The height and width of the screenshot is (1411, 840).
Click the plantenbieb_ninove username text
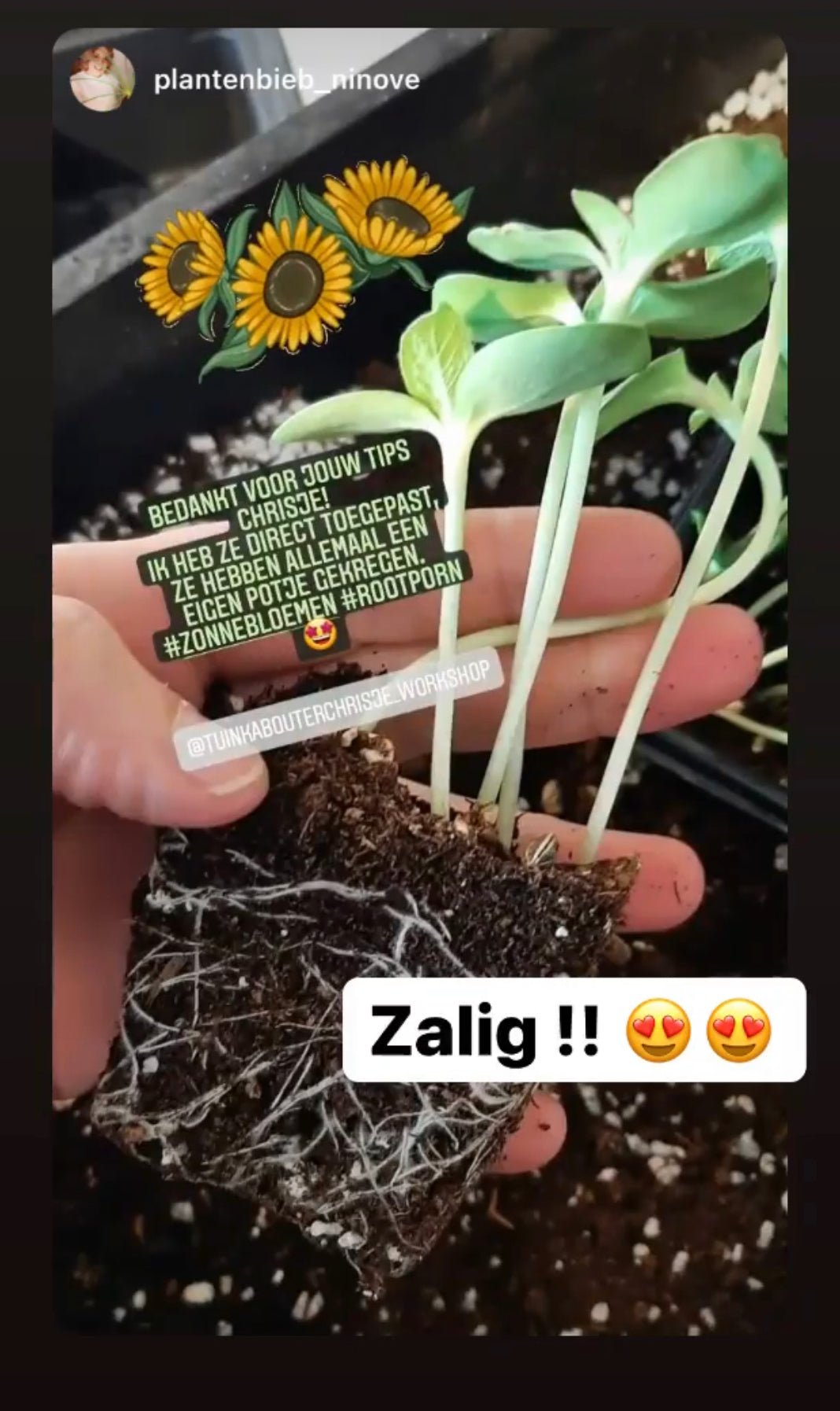tap(285, 78)
